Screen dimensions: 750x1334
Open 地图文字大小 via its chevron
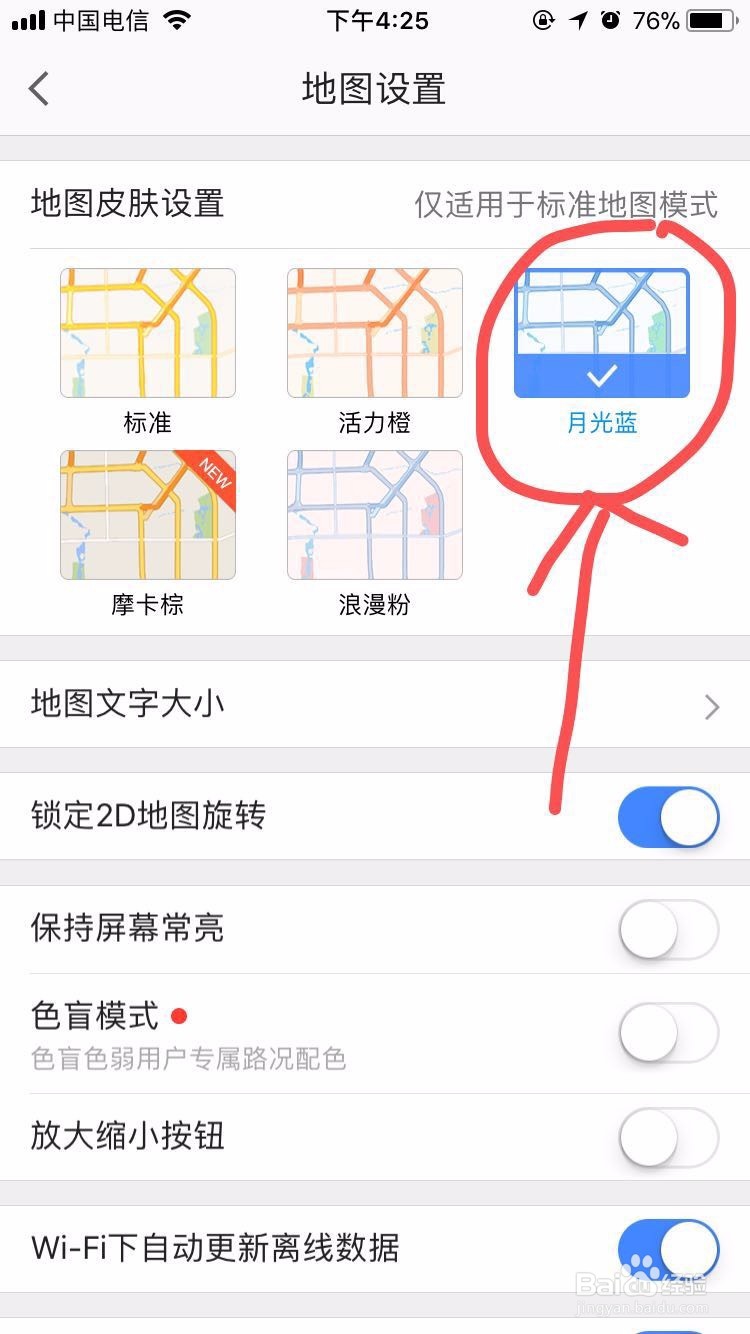coord(712,706)
